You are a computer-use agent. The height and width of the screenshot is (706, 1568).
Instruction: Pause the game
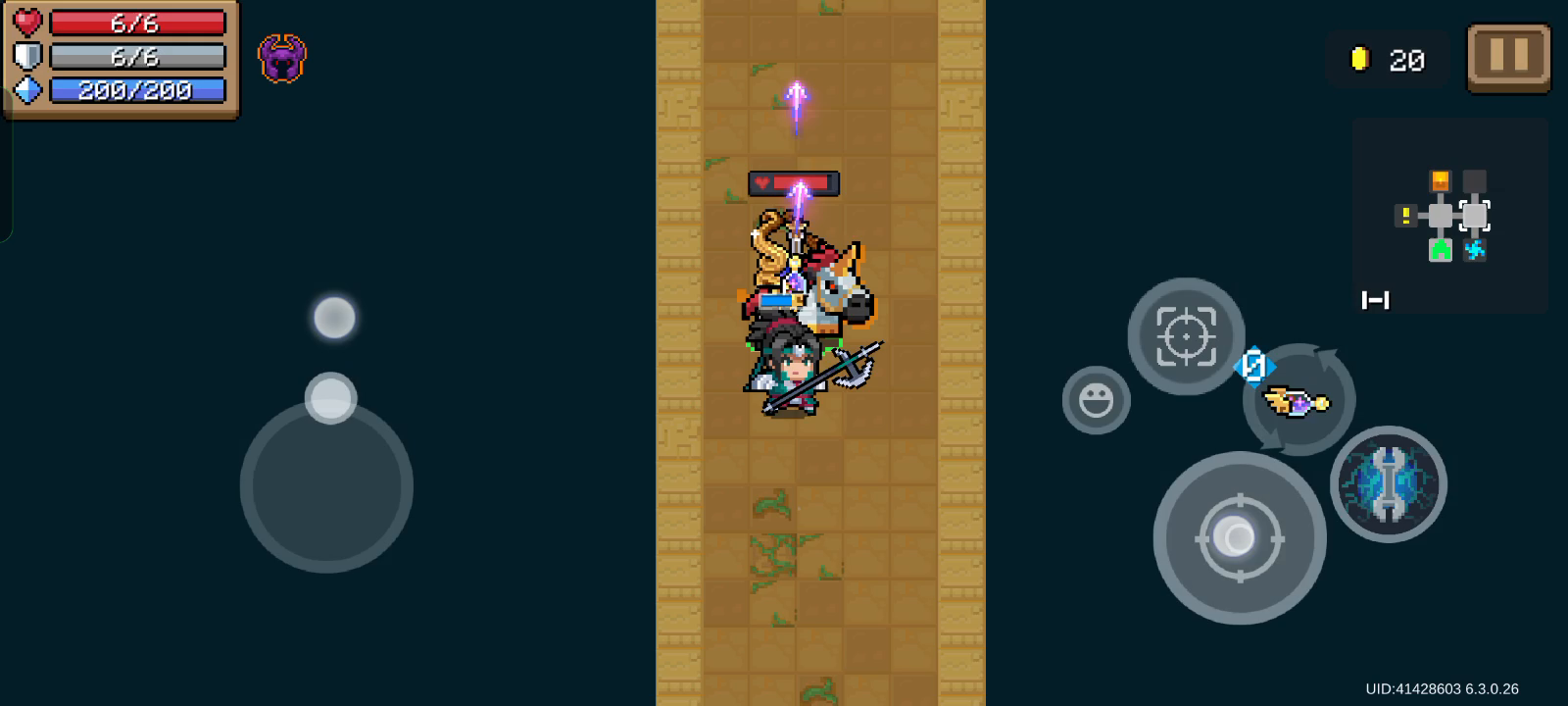tap(1508, 58)
